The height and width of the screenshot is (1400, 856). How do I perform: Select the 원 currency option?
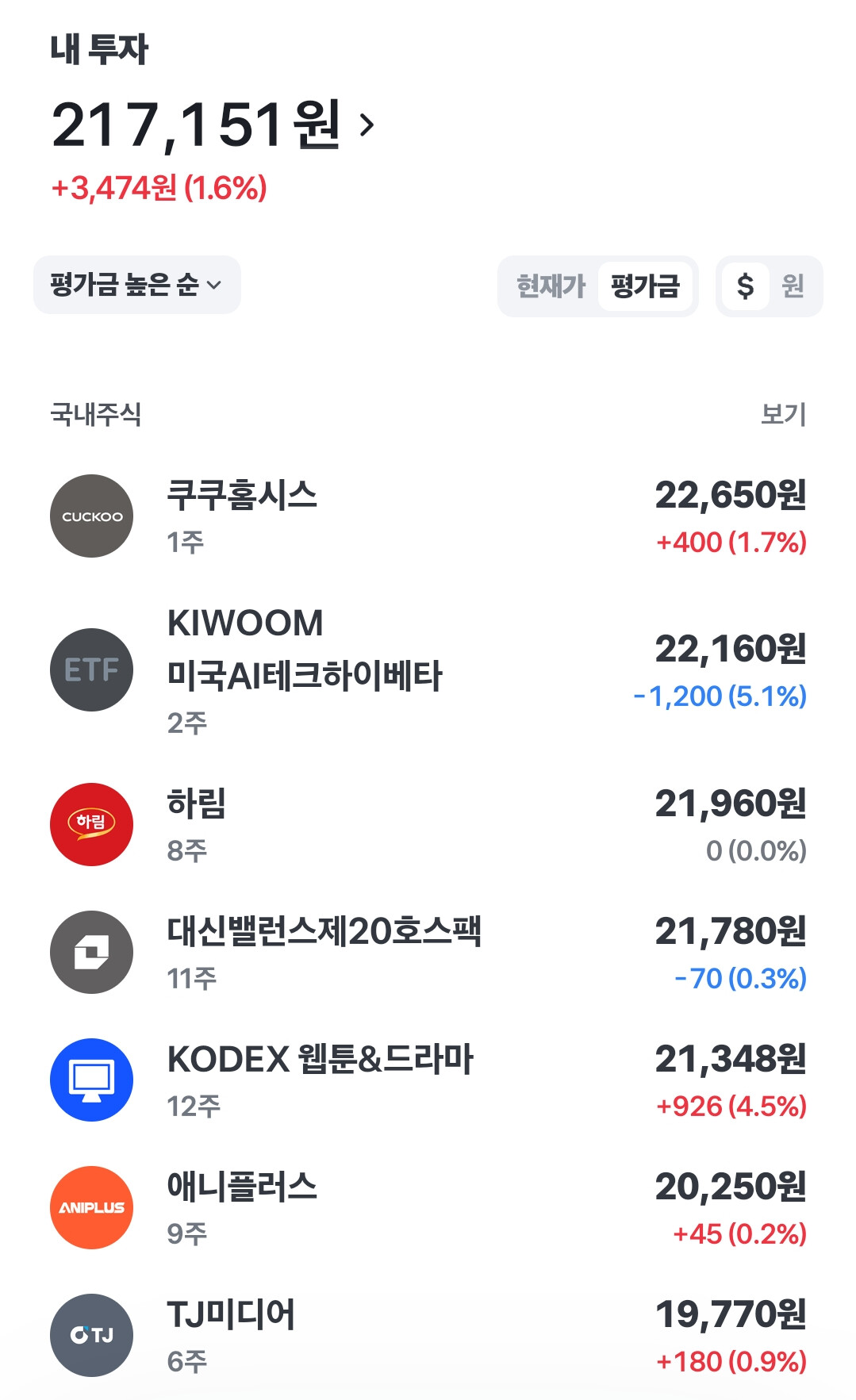(x=793, y=286)
